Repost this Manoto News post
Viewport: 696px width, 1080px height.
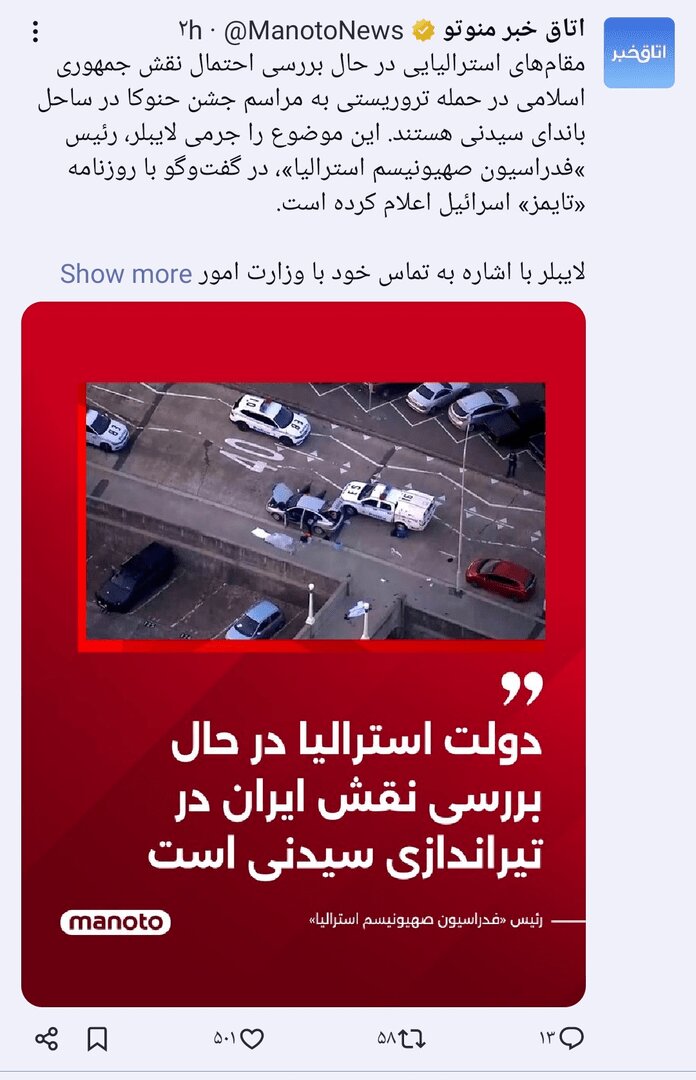point(411,1038)
